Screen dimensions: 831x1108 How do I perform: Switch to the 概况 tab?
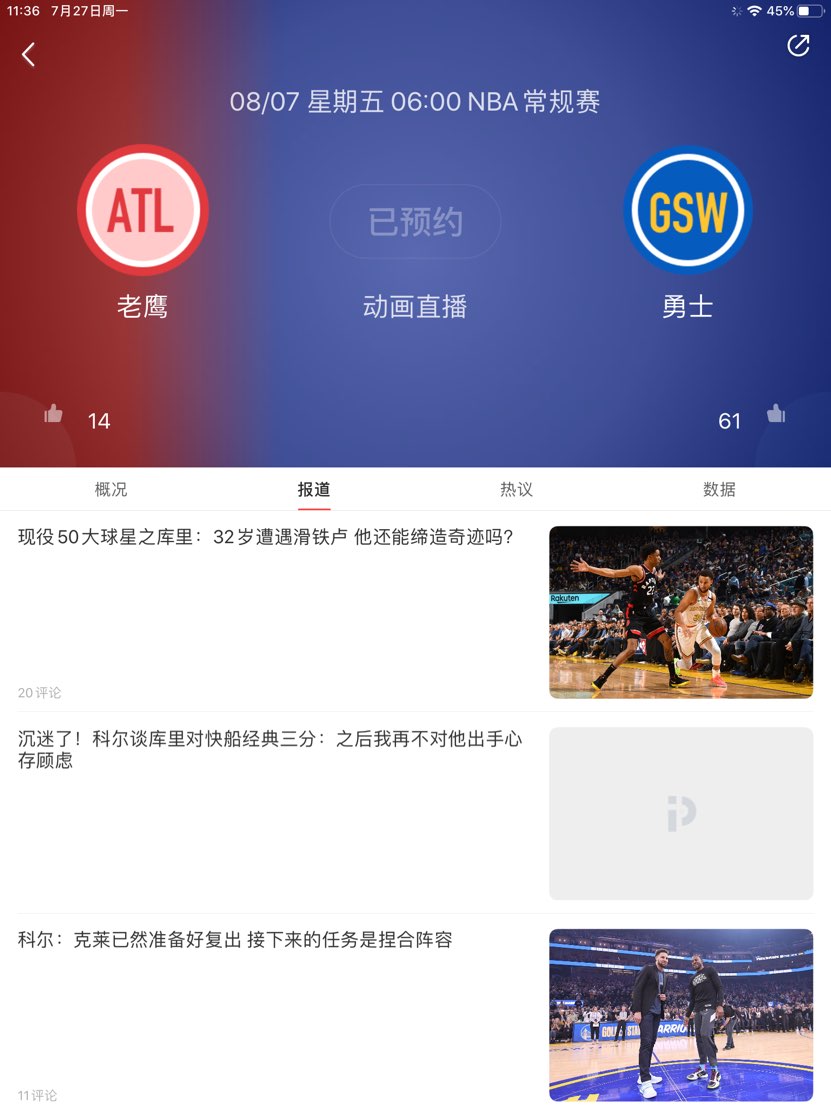[x=111, y=489]
